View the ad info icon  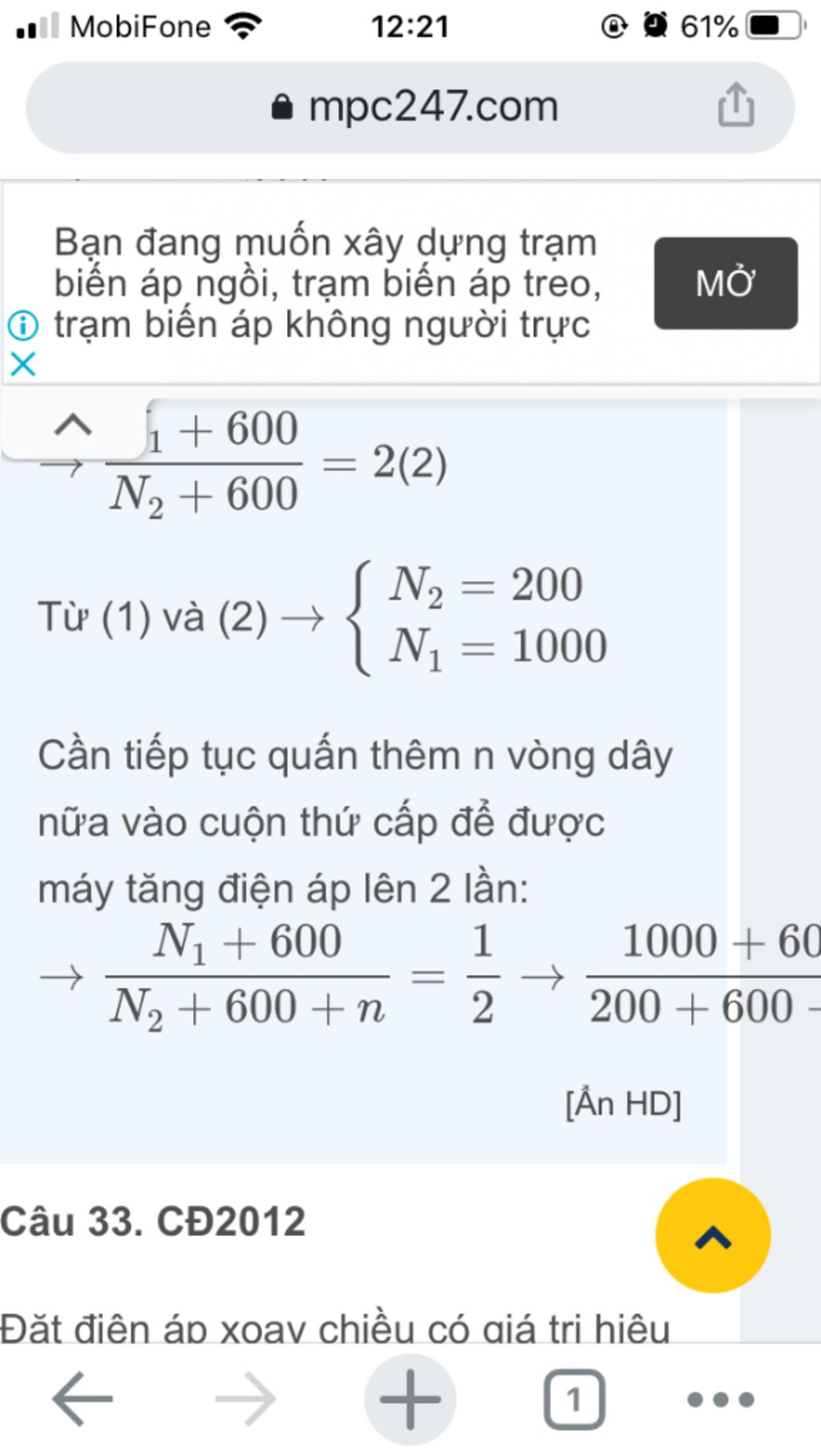pyautogui.click(x=22, y=325)
